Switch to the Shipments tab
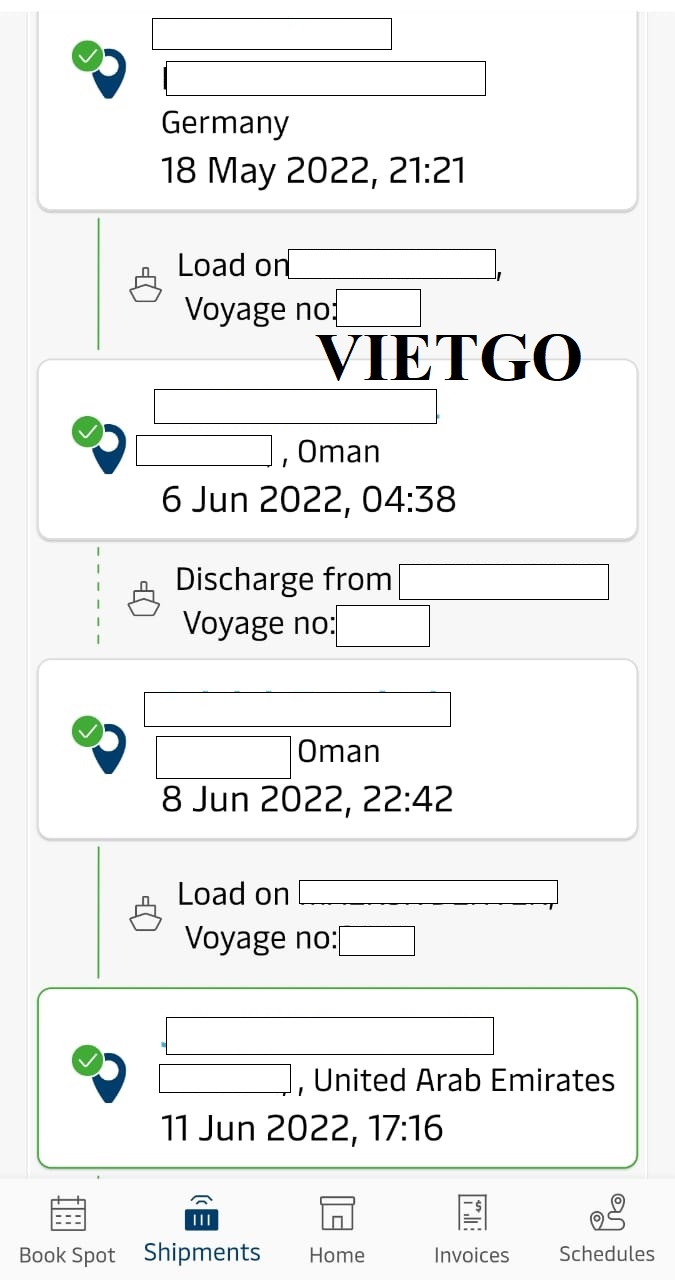The height and width of the screenshot is (1280, 675). [202, 1229]
